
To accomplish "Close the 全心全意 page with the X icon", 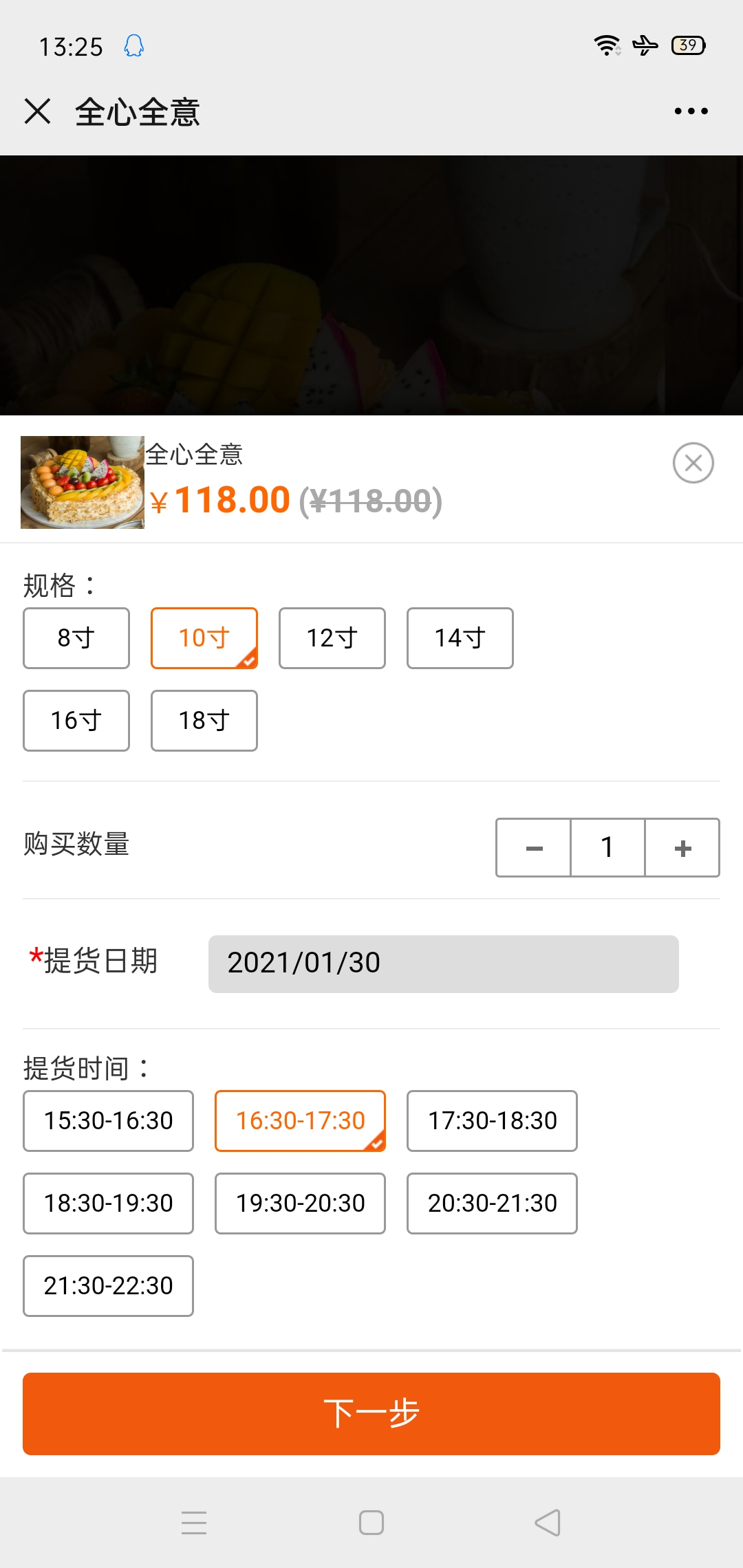I will point(37,111).
